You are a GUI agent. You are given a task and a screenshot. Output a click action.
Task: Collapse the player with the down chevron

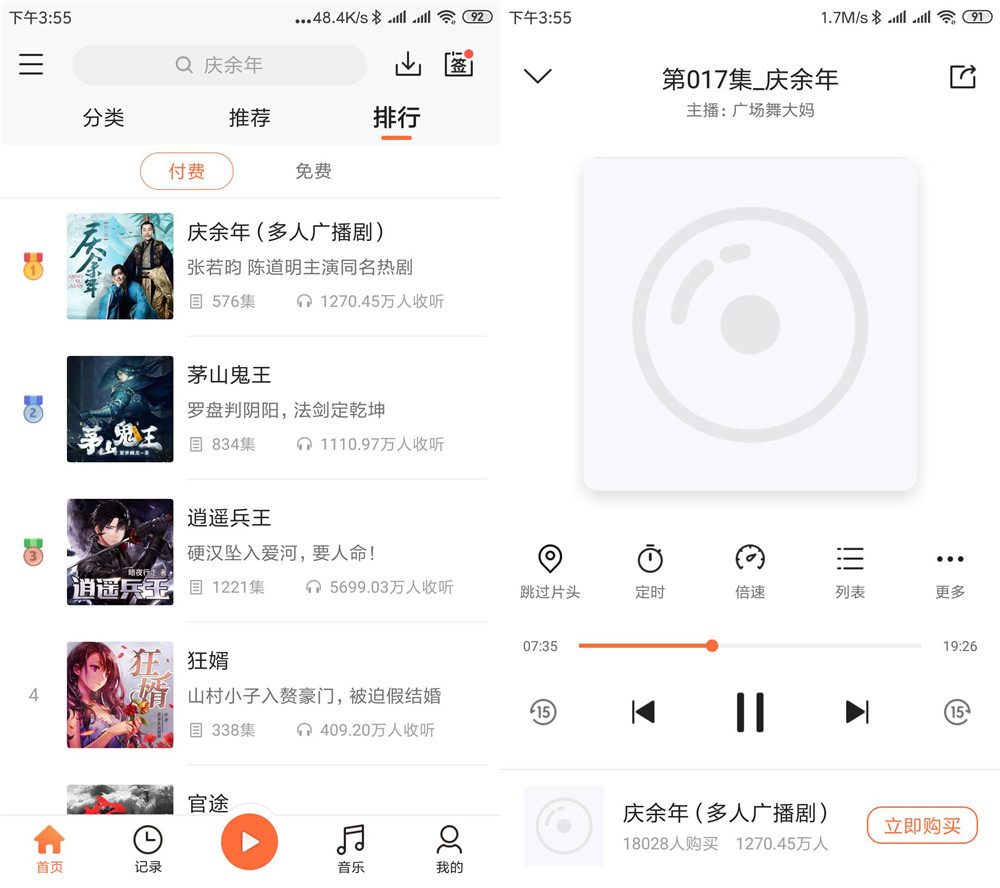[x=538, y=76]
